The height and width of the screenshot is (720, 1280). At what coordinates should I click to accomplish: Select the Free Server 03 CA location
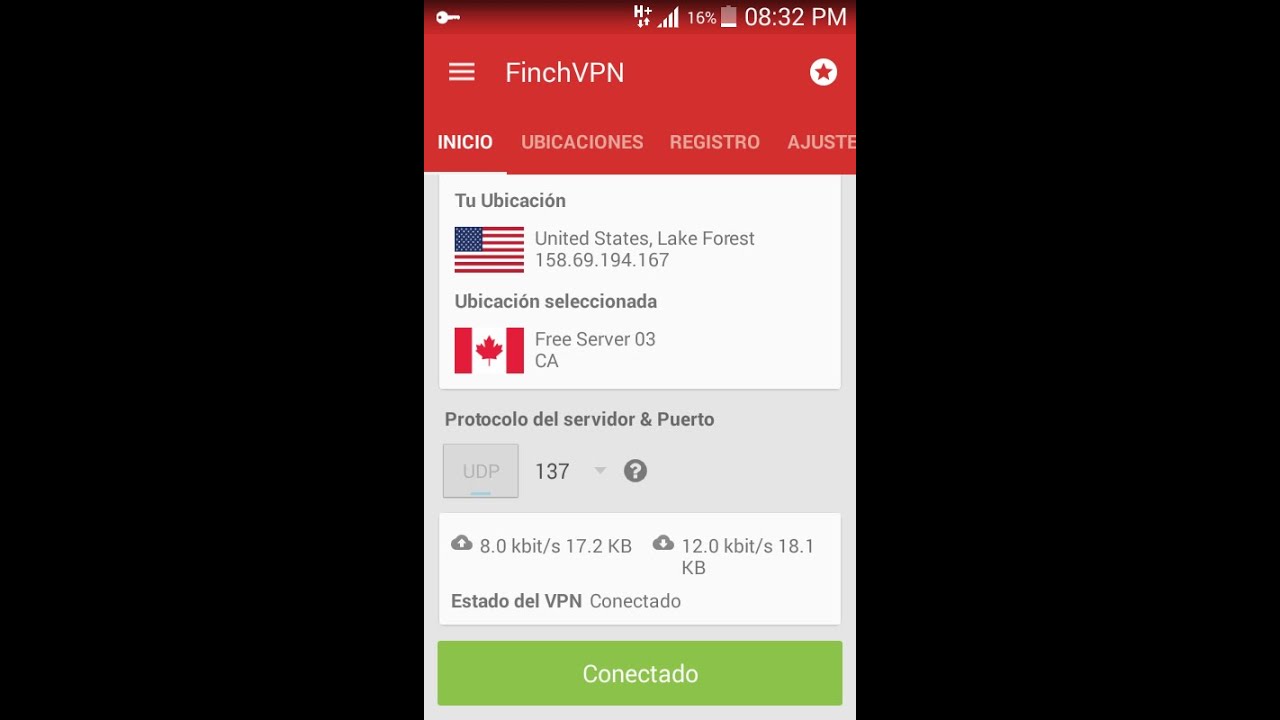[x=594, y=350]
